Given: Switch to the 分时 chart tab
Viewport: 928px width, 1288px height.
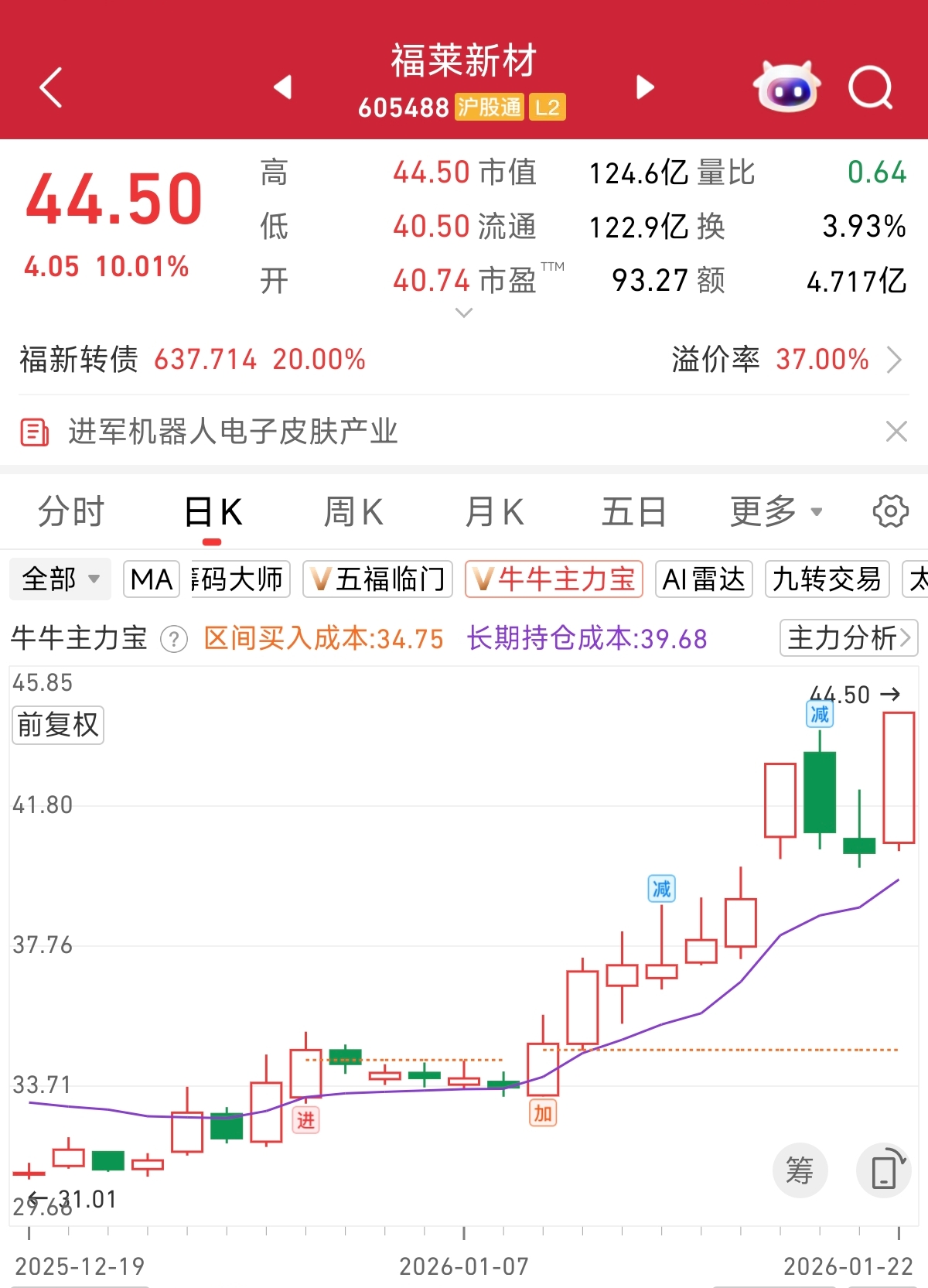Looking at the screenshot, I should [71, 512].
